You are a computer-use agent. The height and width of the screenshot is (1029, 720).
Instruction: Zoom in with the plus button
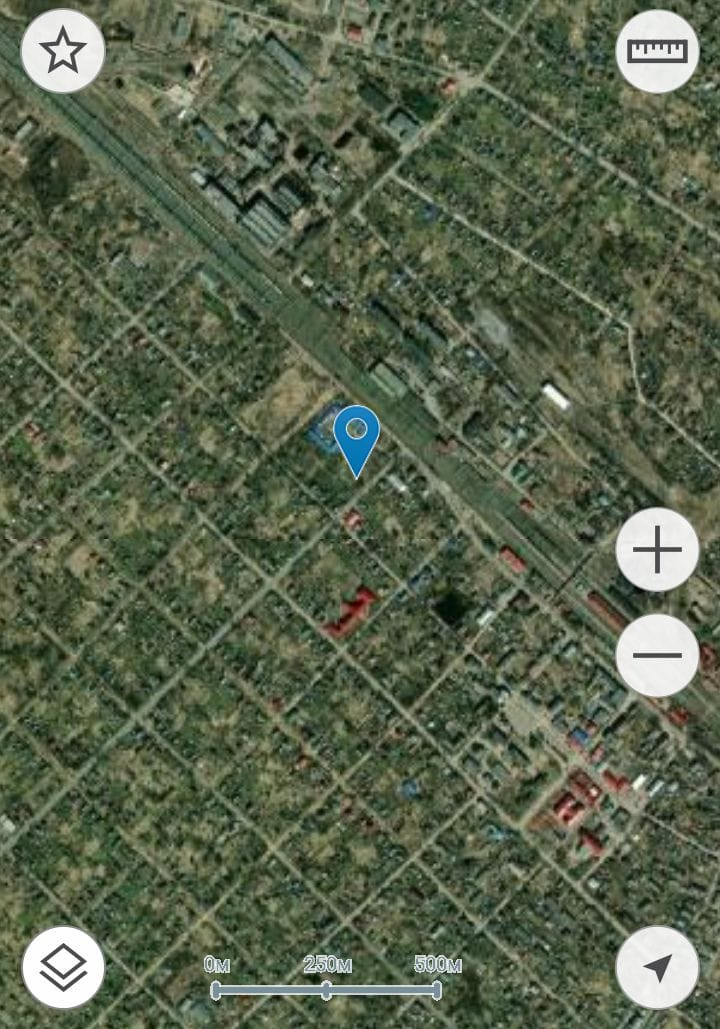657,550
